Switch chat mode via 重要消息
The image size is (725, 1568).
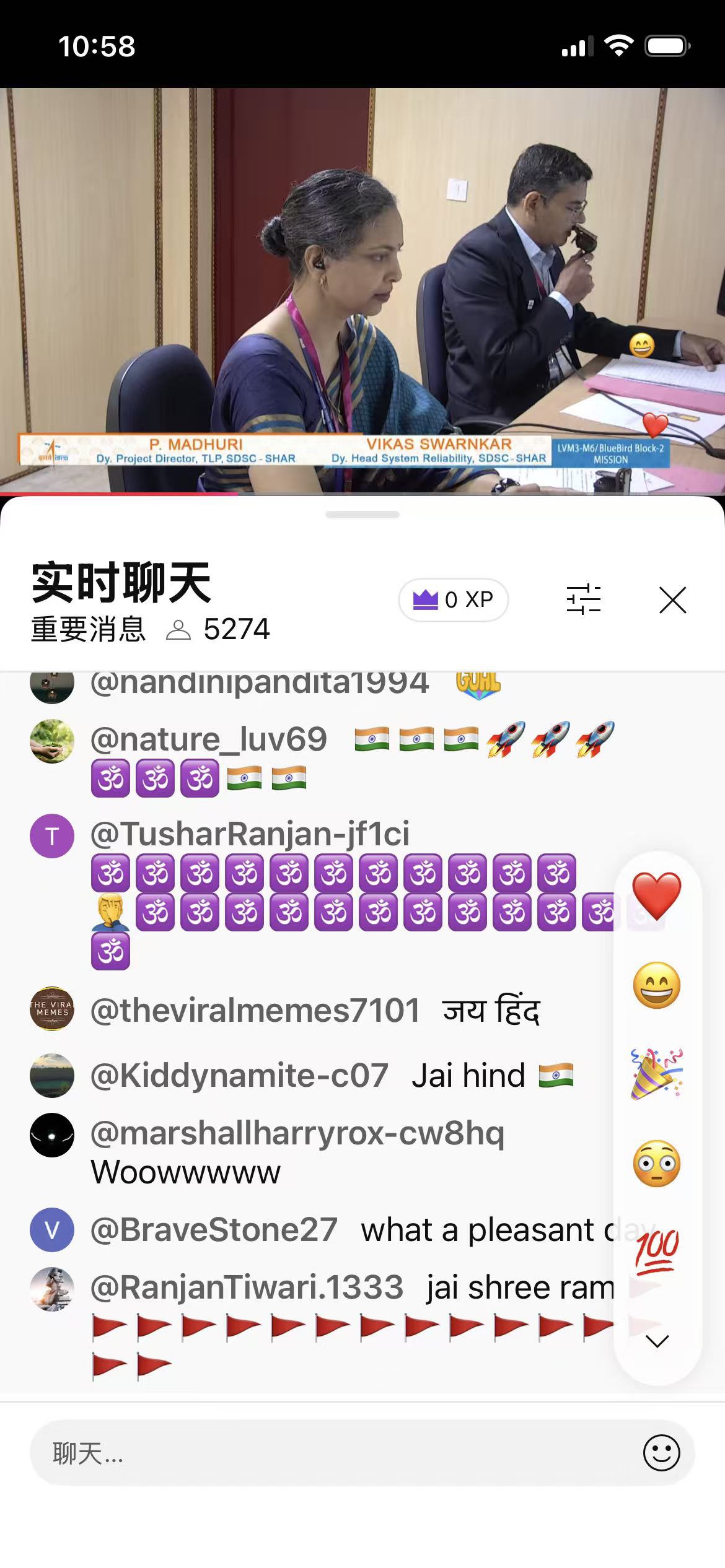pyautogui.click(x=89, y=630)
